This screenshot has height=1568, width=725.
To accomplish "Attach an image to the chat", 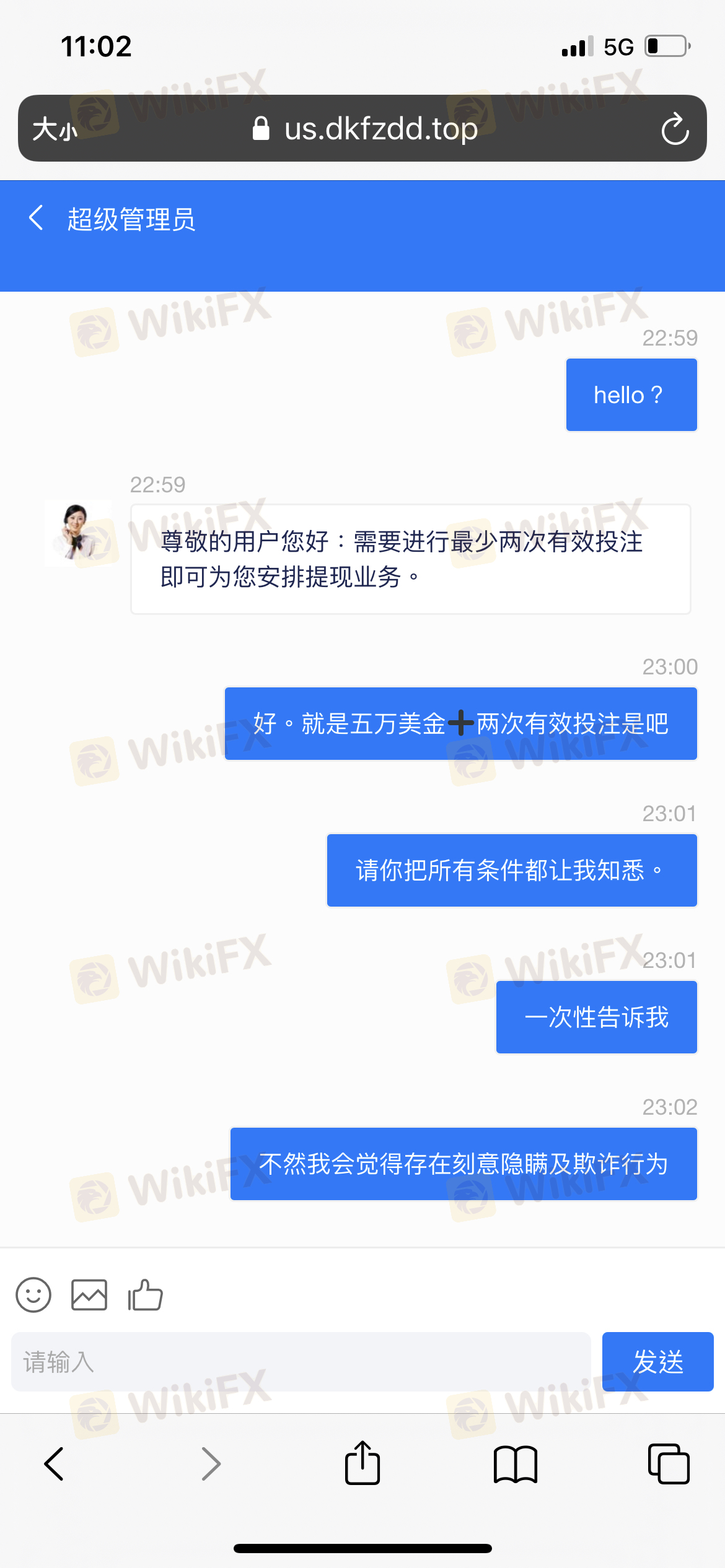I will pyautogui.click(x=89, y=1295).
